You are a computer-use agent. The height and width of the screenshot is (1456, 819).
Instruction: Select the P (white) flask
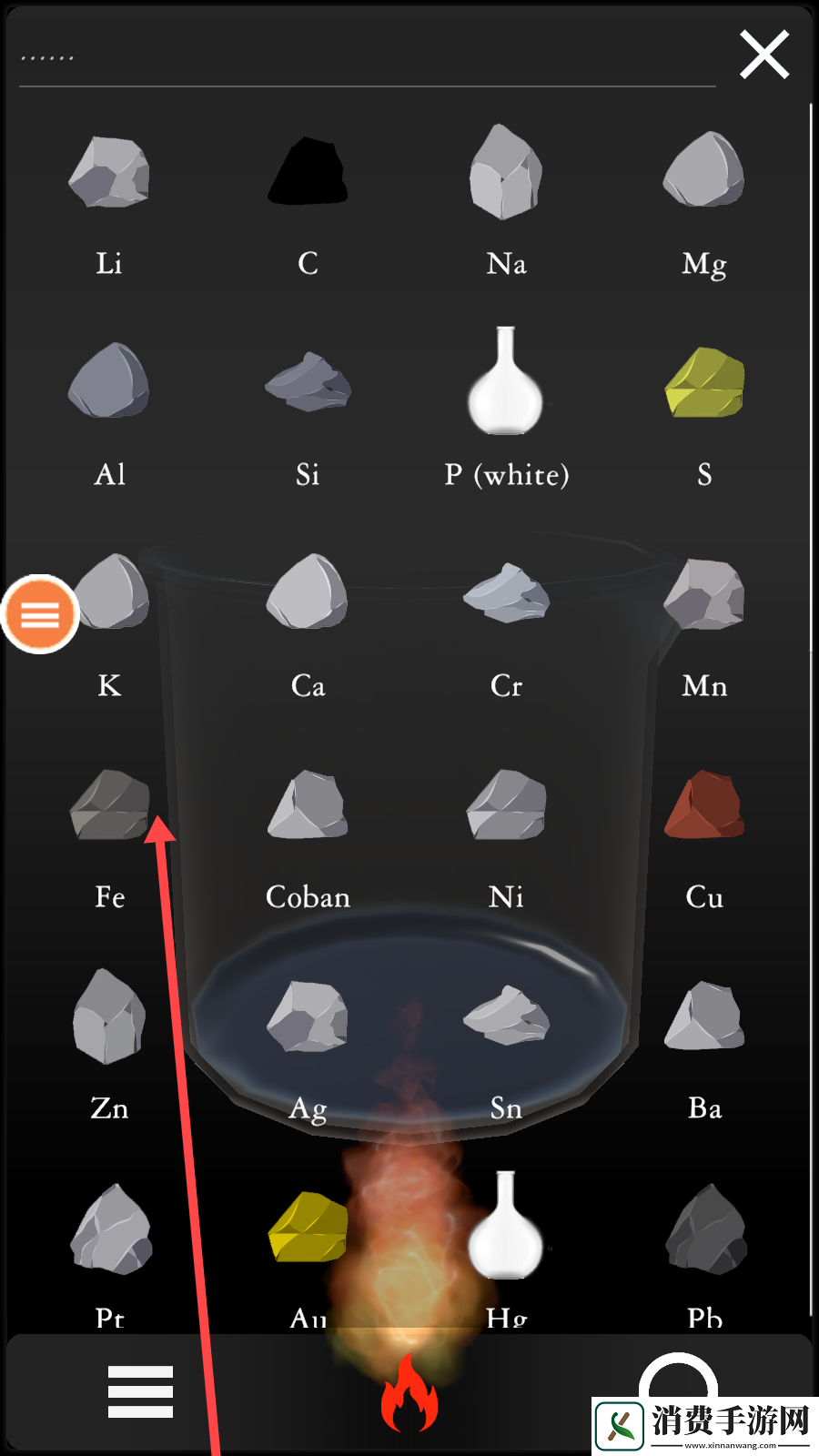506,382
